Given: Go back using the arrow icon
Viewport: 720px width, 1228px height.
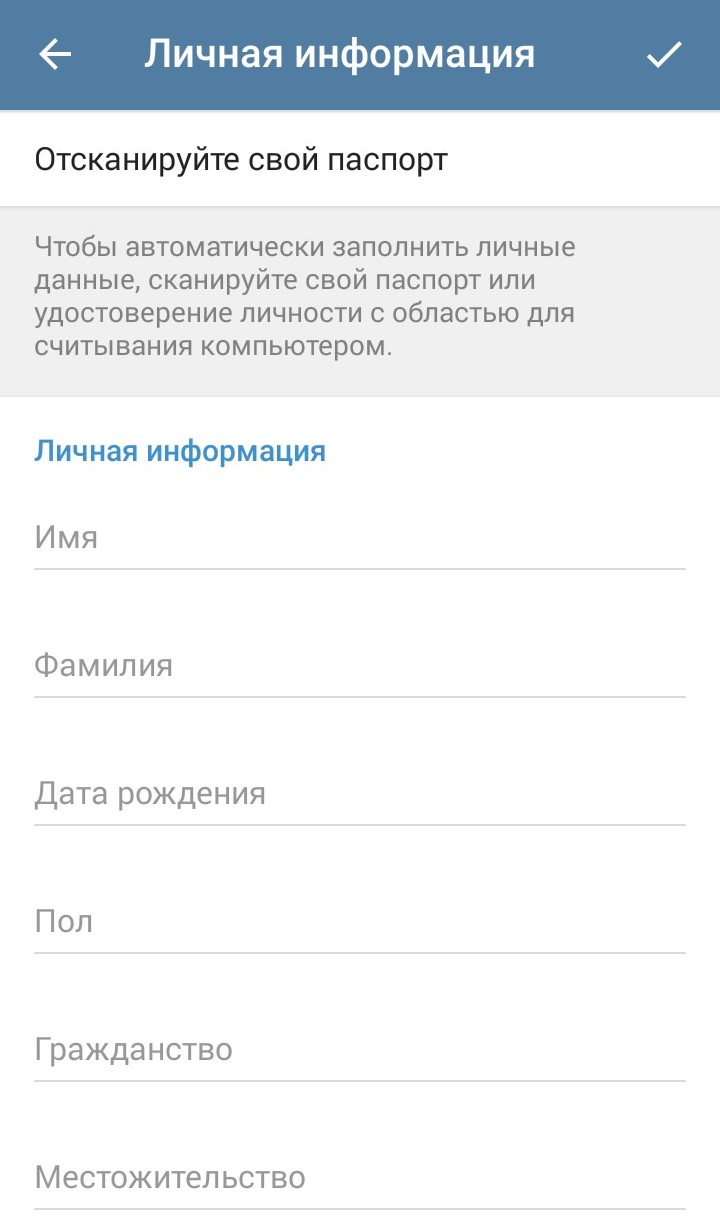Looking at the screenshot, I should coord(56,55).
